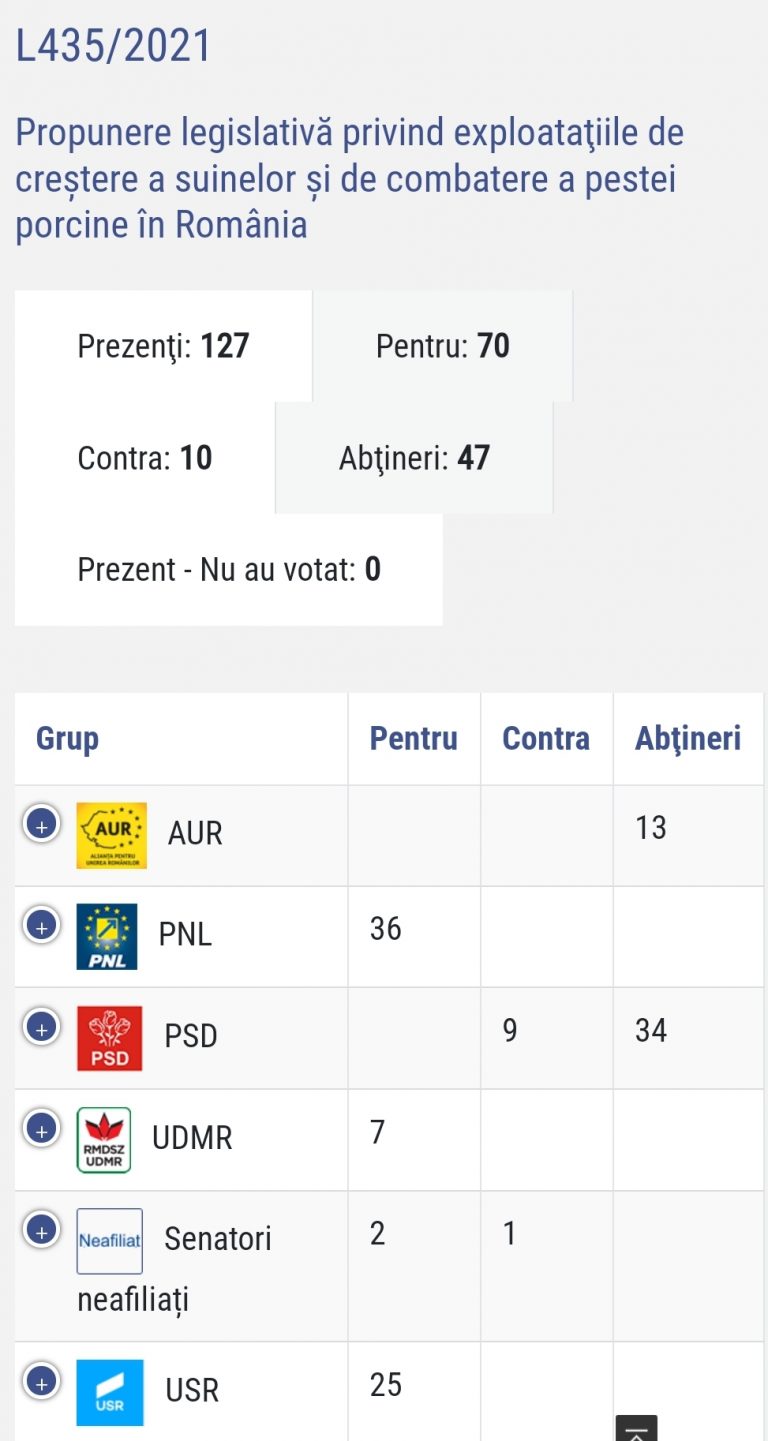Expand the PNL group row
This screenshot has width=768, height=1441.
pyautogui.click(x=41, y=927)
